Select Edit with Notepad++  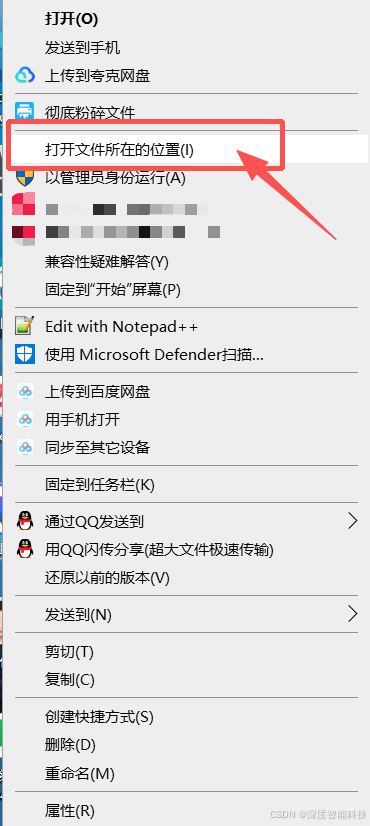(x=186, y=327)
